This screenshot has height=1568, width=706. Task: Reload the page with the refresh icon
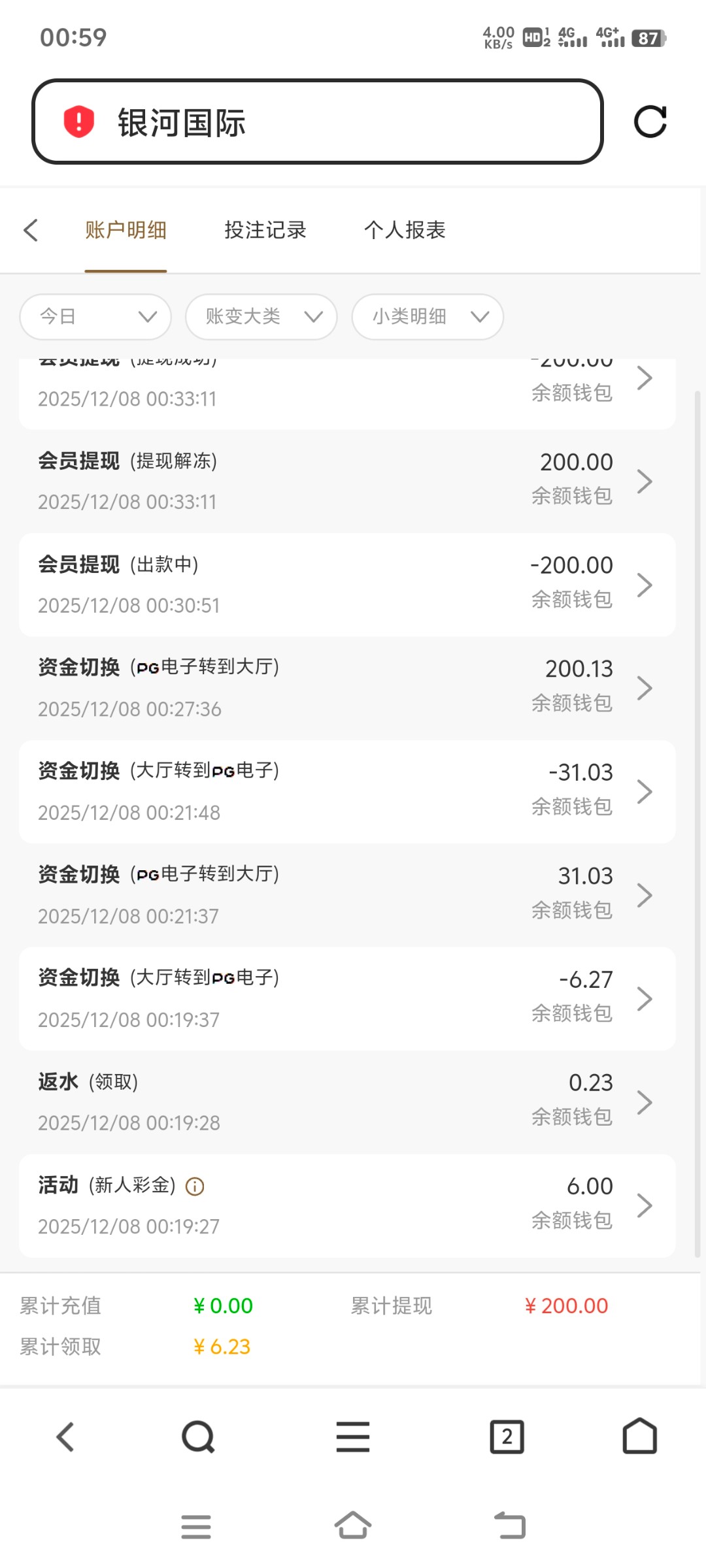coord(650,122)
